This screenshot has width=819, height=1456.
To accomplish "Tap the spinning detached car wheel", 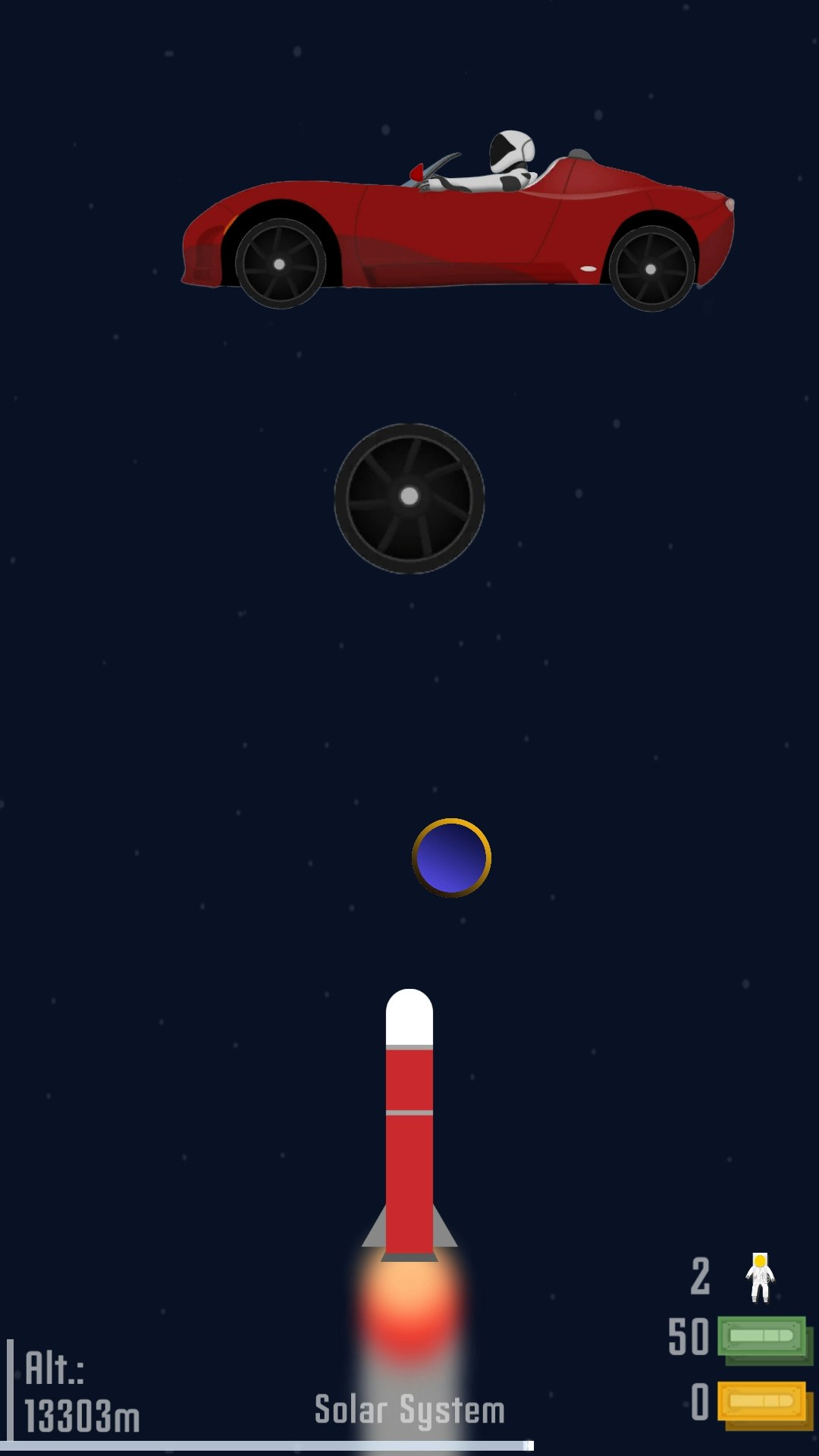I will [409, 497].
